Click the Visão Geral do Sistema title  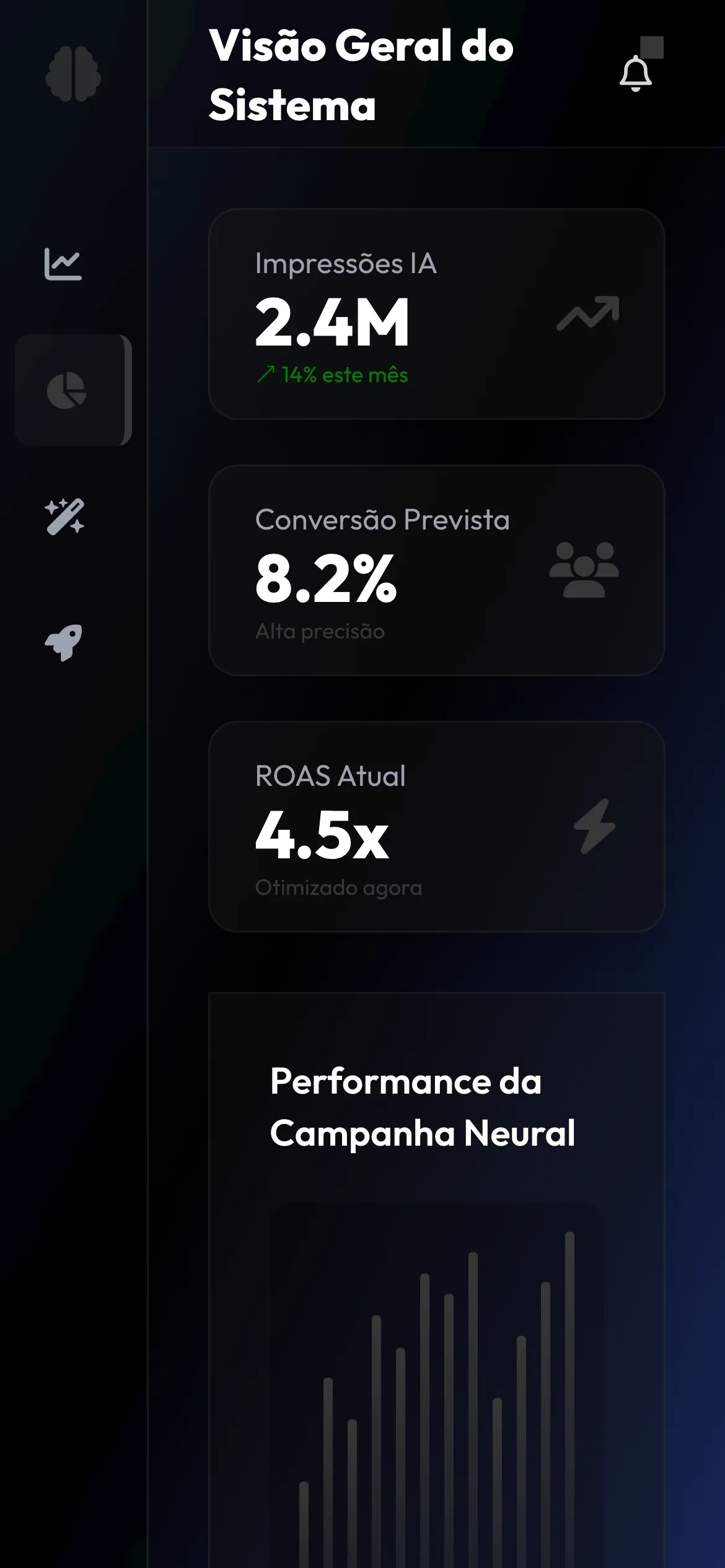[x=362, y=74]
